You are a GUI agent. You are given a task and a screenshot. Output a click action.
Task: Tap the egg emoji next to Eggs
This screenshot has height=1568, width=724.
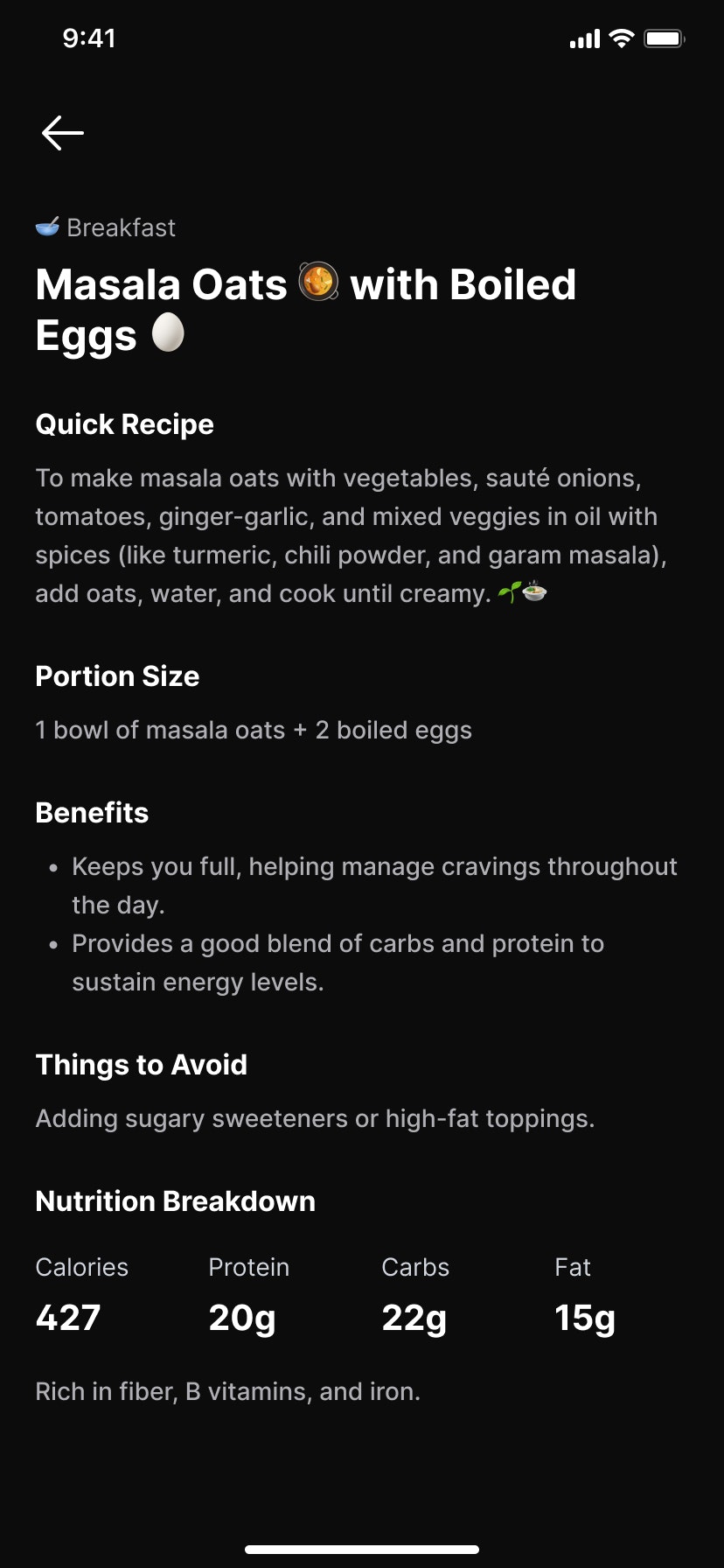[x=170, y=333]
